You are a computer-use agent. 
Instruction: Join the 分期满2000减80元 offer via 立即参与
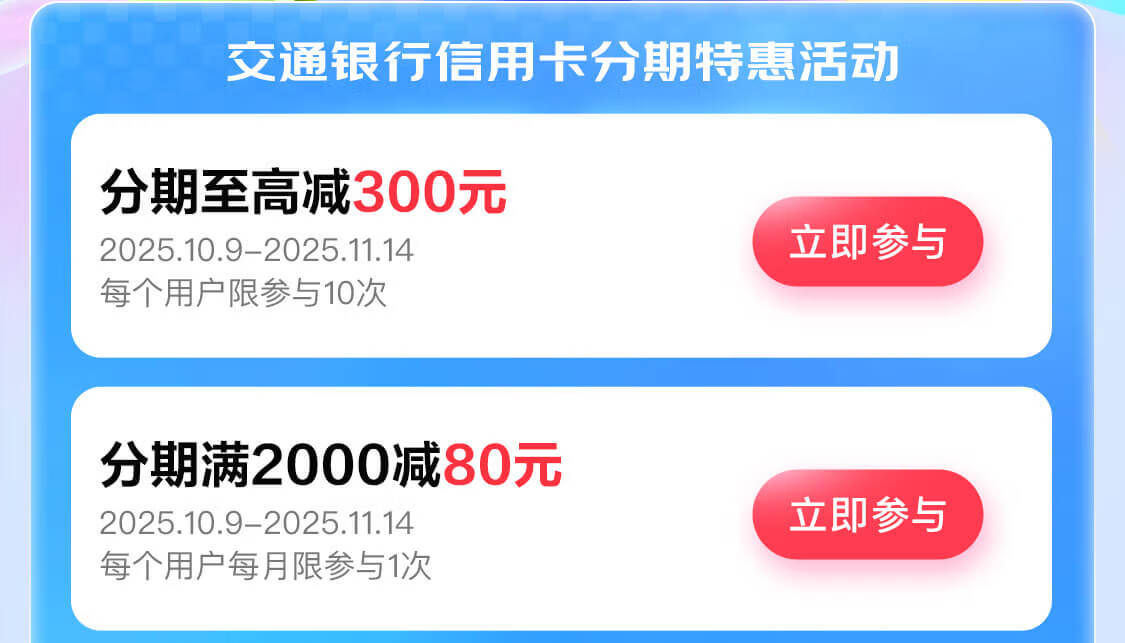click(x=867, y=515)
